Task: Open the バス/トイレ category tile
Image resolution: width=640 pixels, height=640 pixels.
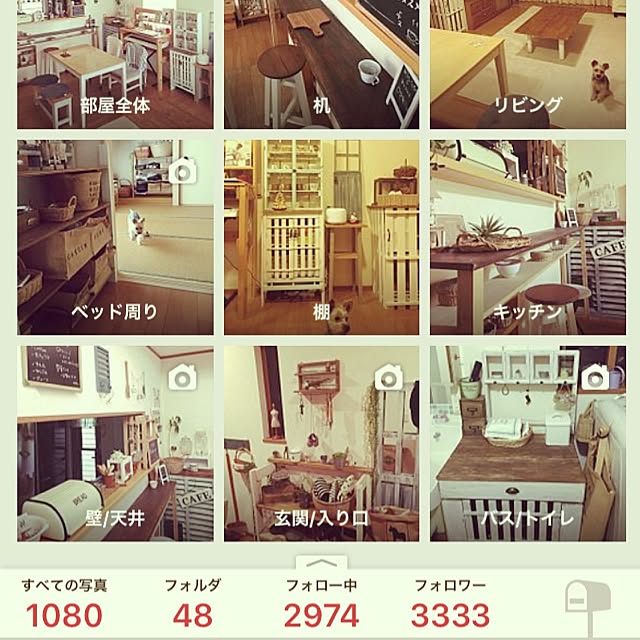Action: [x=527, y=443]
